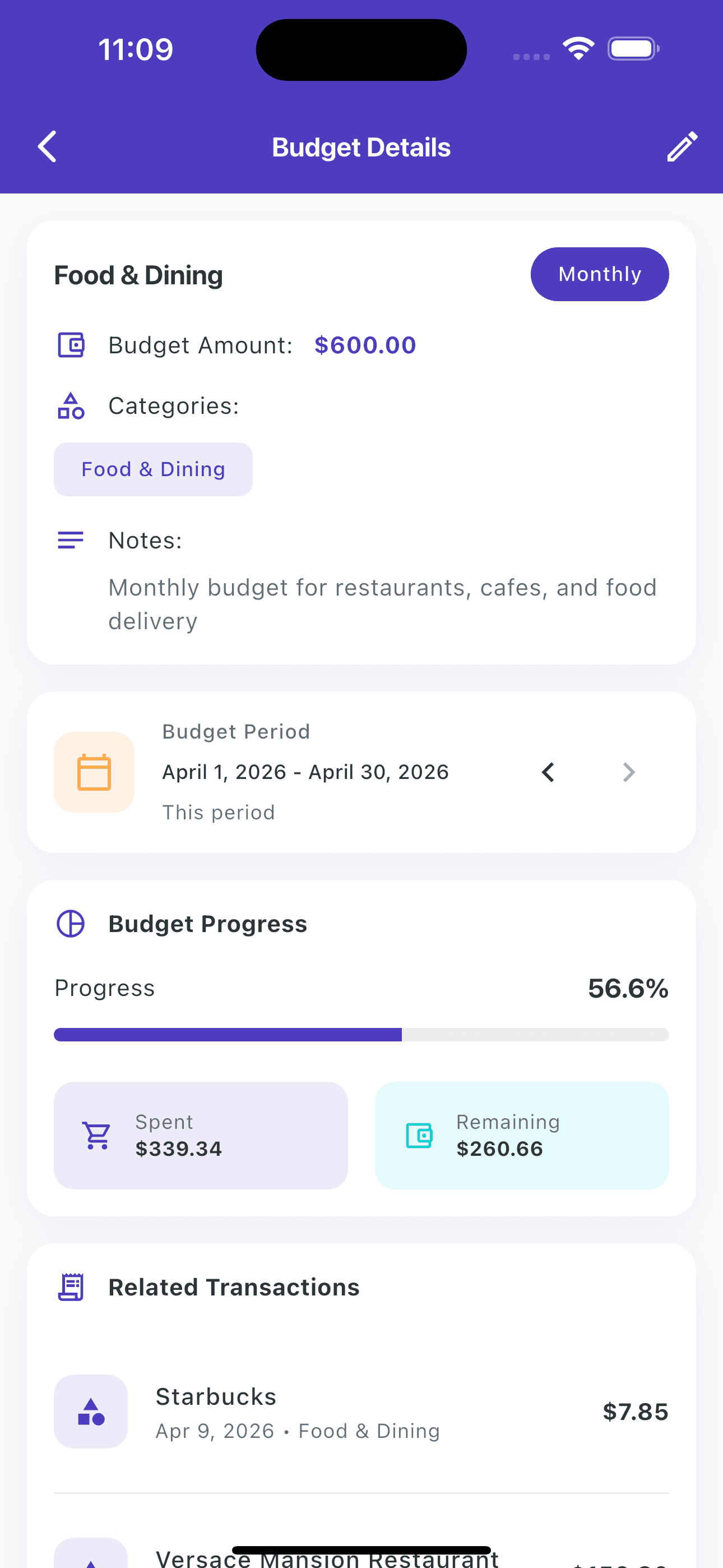
Task: Navigate to the next budget period
Action: (629, 772)
